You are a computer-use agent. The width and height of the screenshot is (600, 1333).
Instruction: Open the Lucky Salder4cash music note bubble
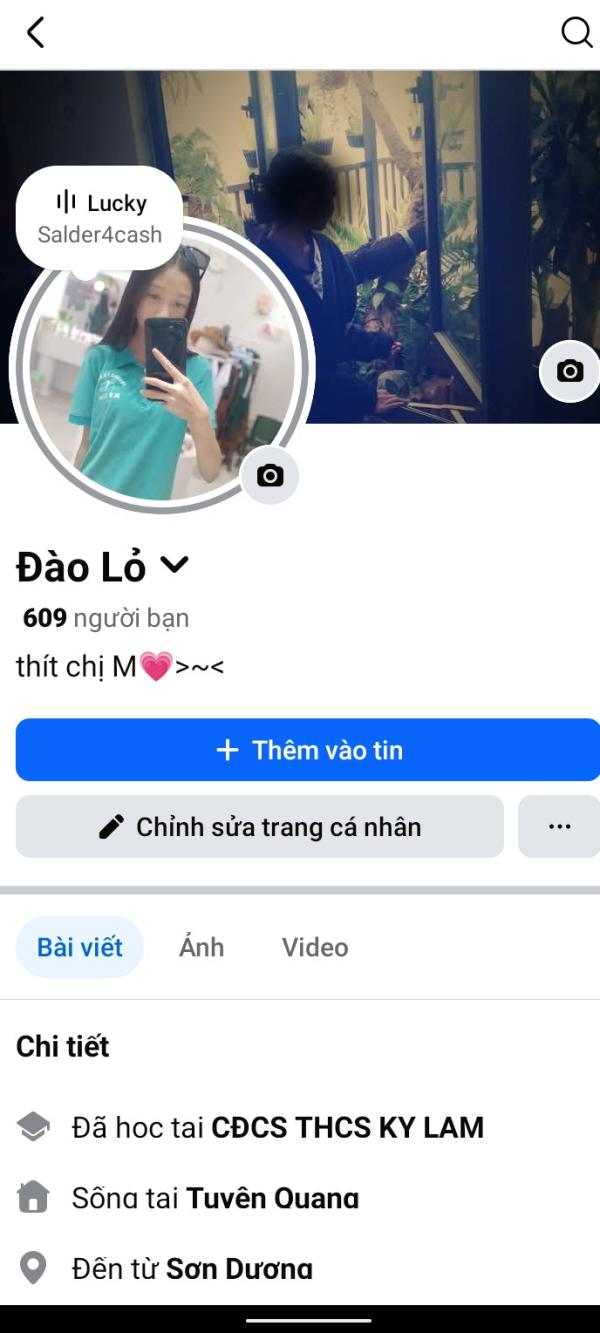tap(100, 218)
